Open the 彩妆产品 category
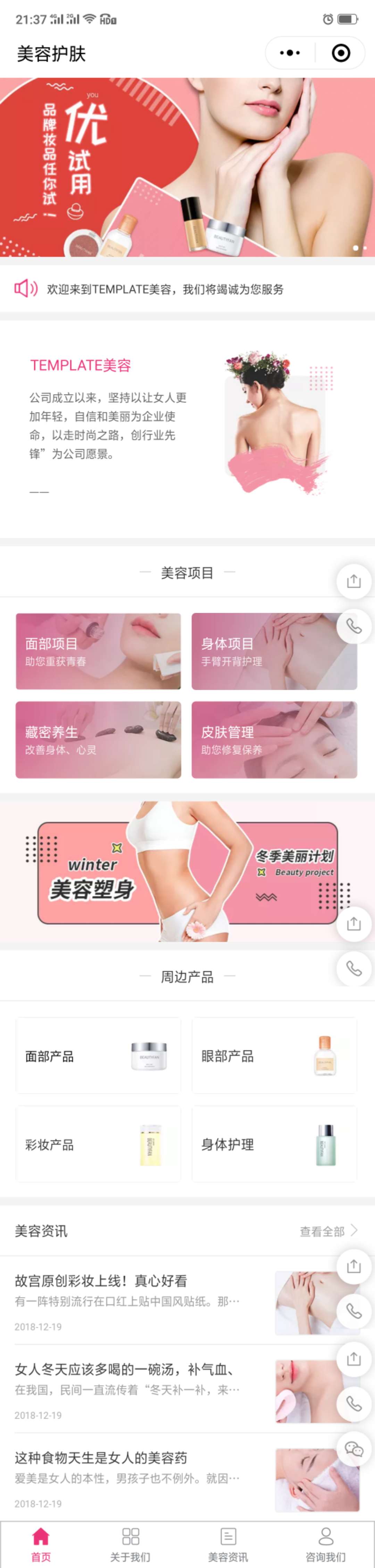Screen dimensions: 375x1568 click(x=98, y=1144)
